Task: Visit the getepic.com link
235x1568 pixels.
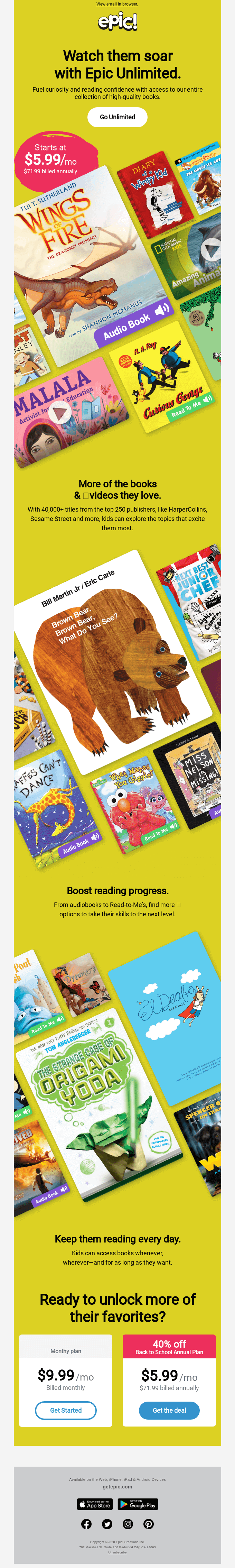Action: tap(117, 1486)
